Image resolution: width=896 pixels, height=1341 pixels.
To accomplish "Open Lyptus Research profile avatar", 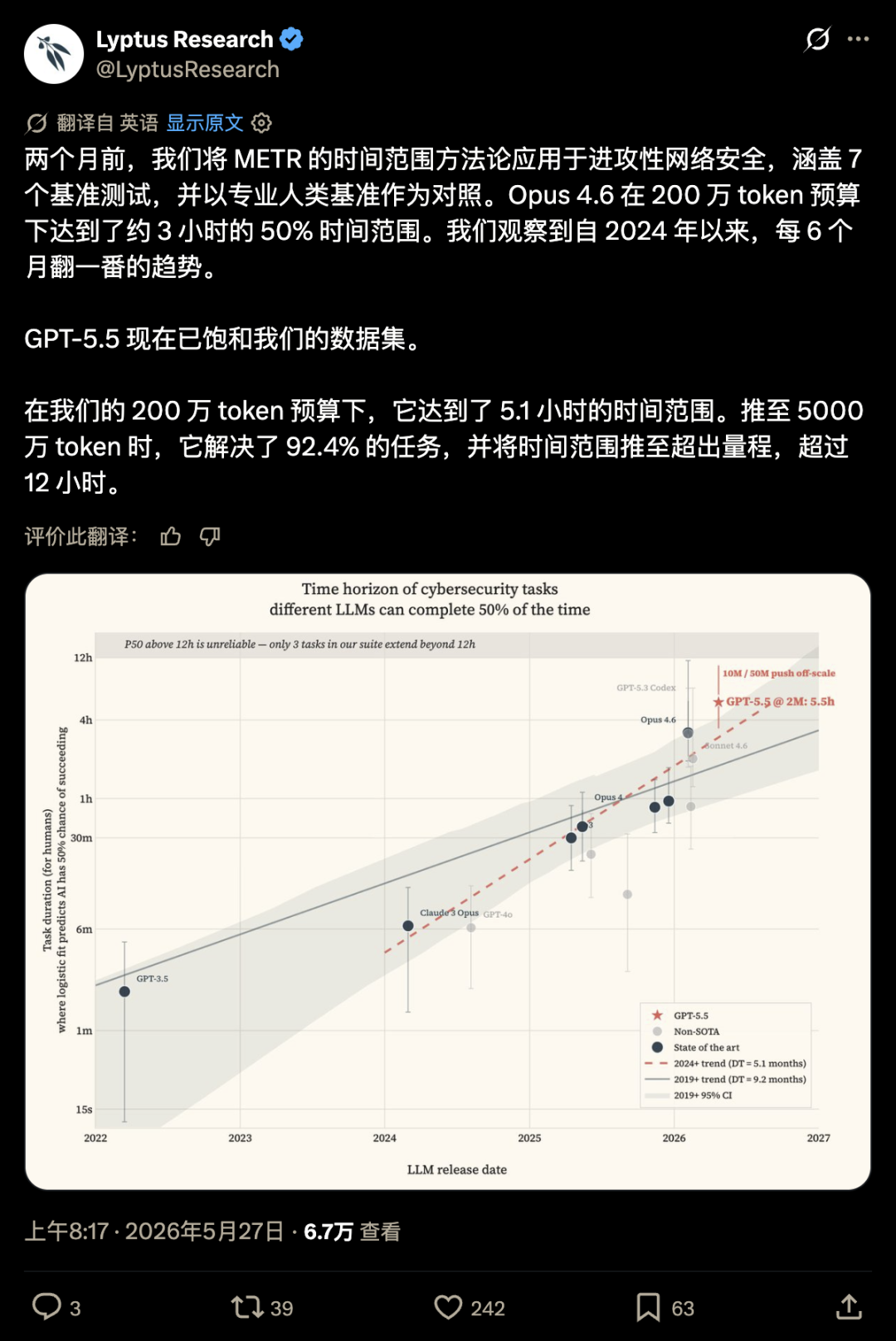I will pyautogui.click(x=54, y=54).
